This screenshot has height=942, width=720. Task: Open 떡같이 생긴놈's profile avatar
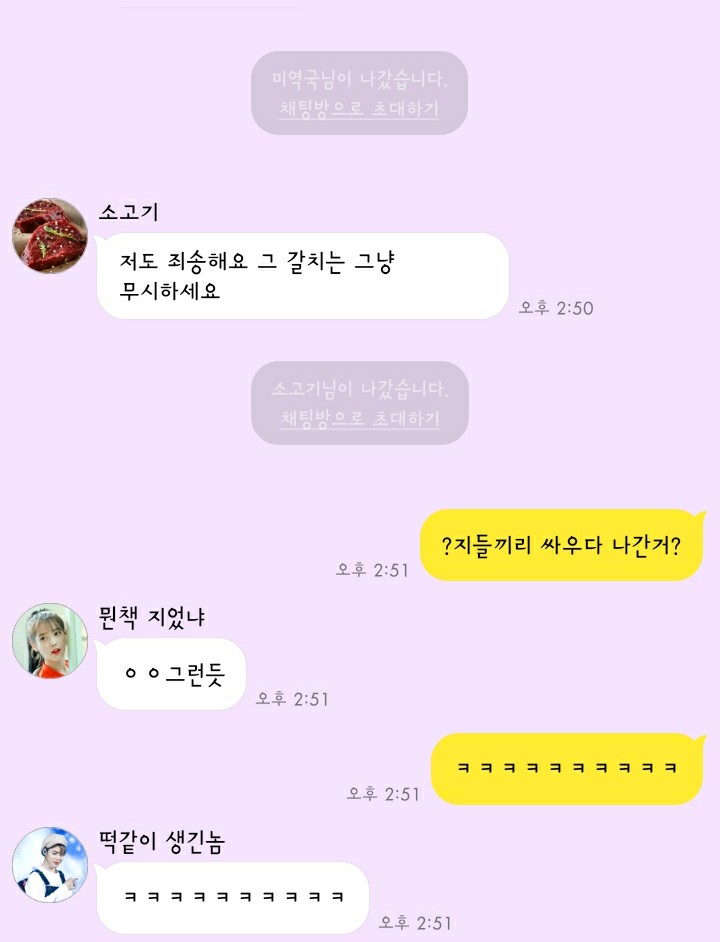tap(49, 865)
